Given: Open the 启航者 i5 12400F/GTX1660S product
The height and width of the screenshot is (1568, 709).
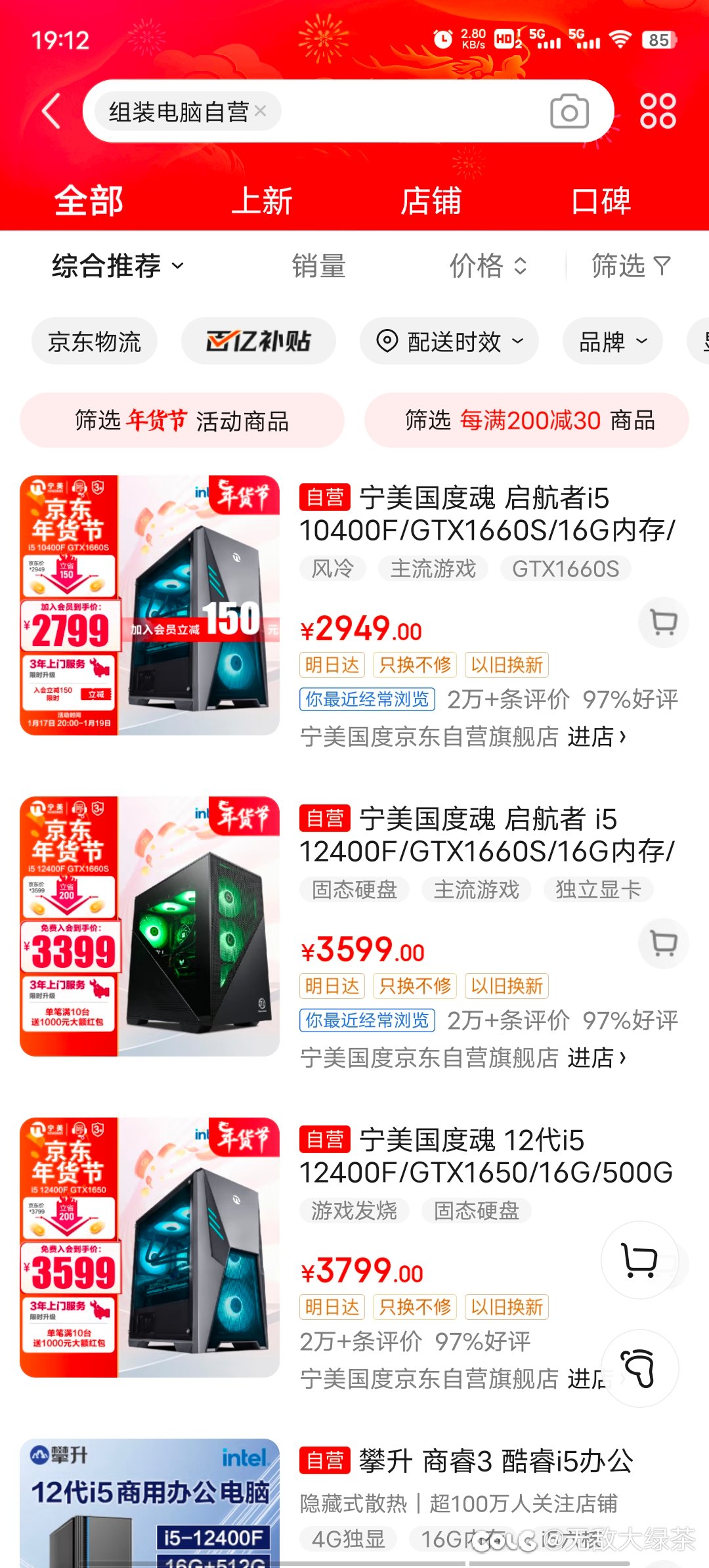Looking at the screenshot, I should coord(486,835).
